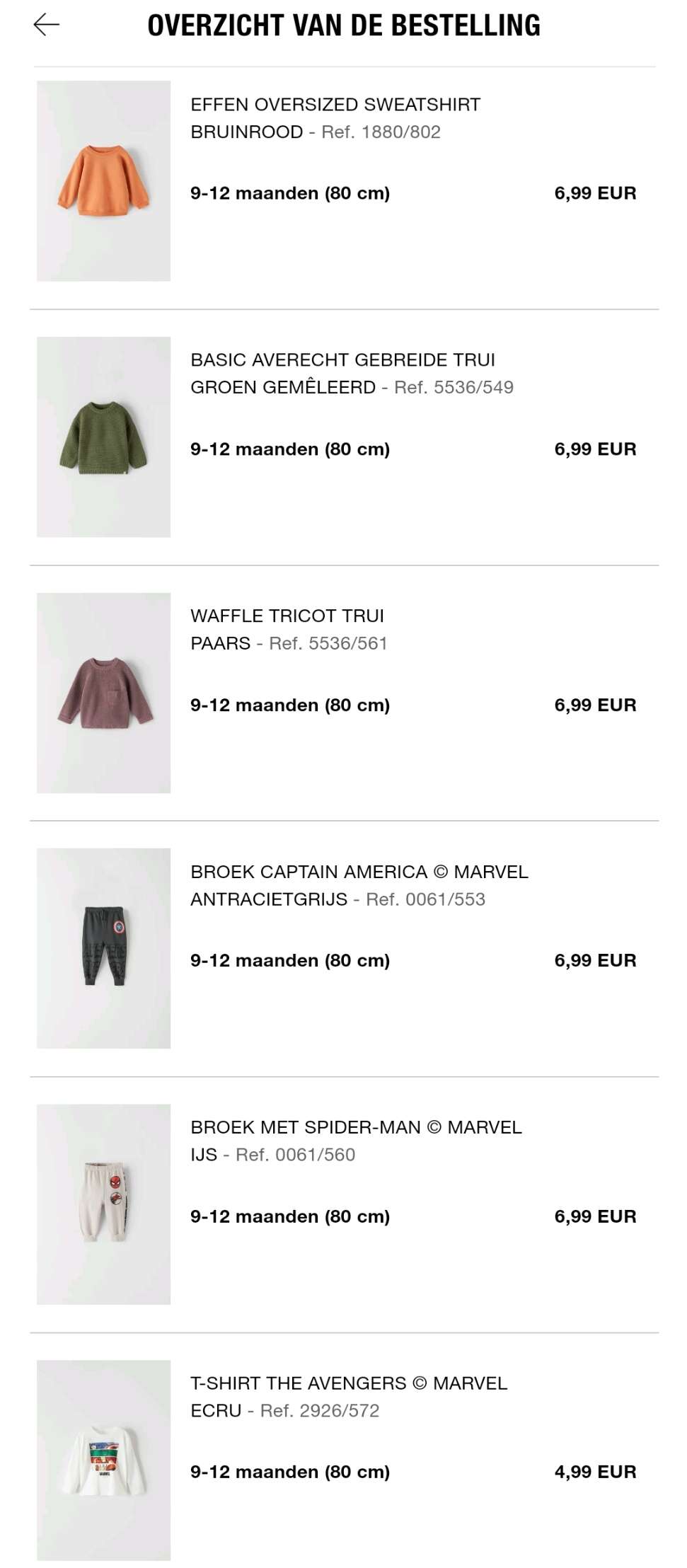Go back using the arrow icon
This screenshot has width=687, height=1568.
pos(47,25)
